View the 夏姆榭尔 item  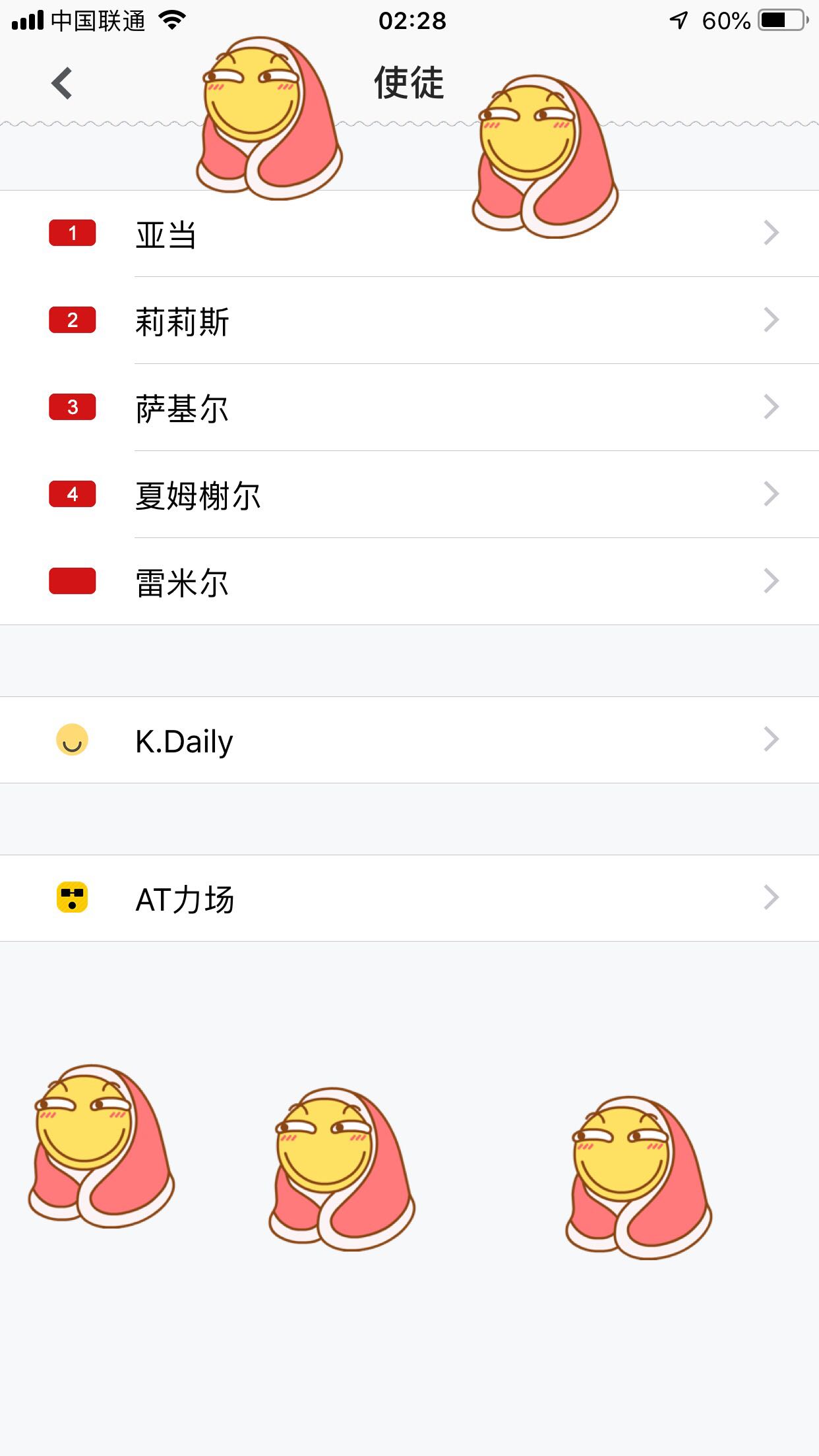click(409, 495)
